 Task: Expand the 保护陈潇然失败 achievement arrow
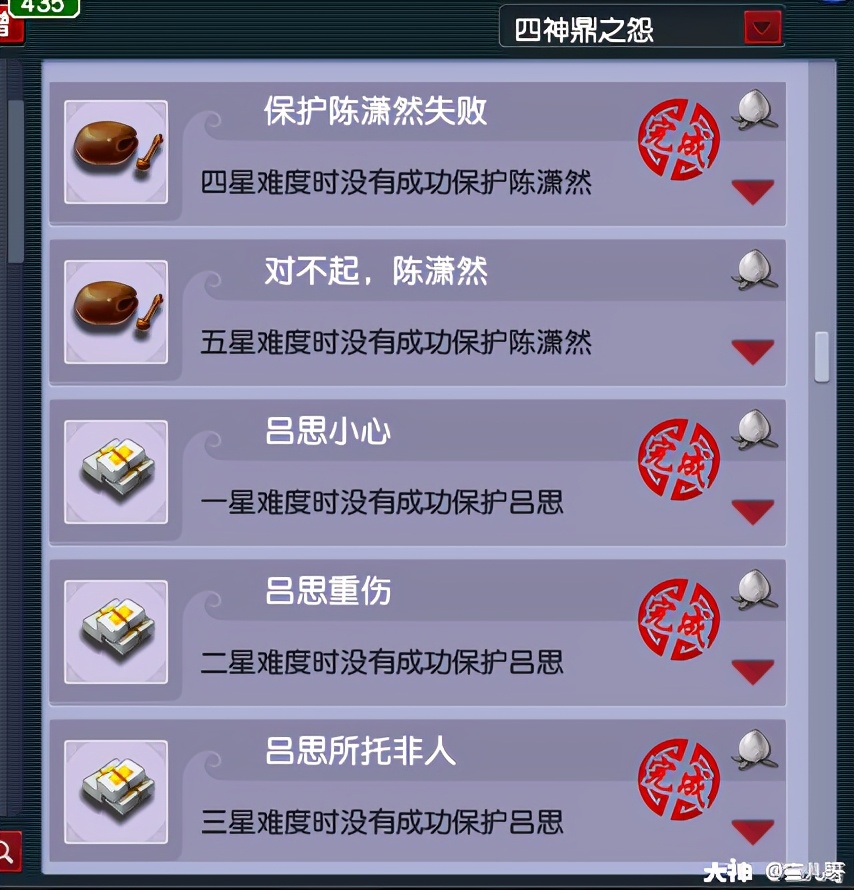coord(752,191)
